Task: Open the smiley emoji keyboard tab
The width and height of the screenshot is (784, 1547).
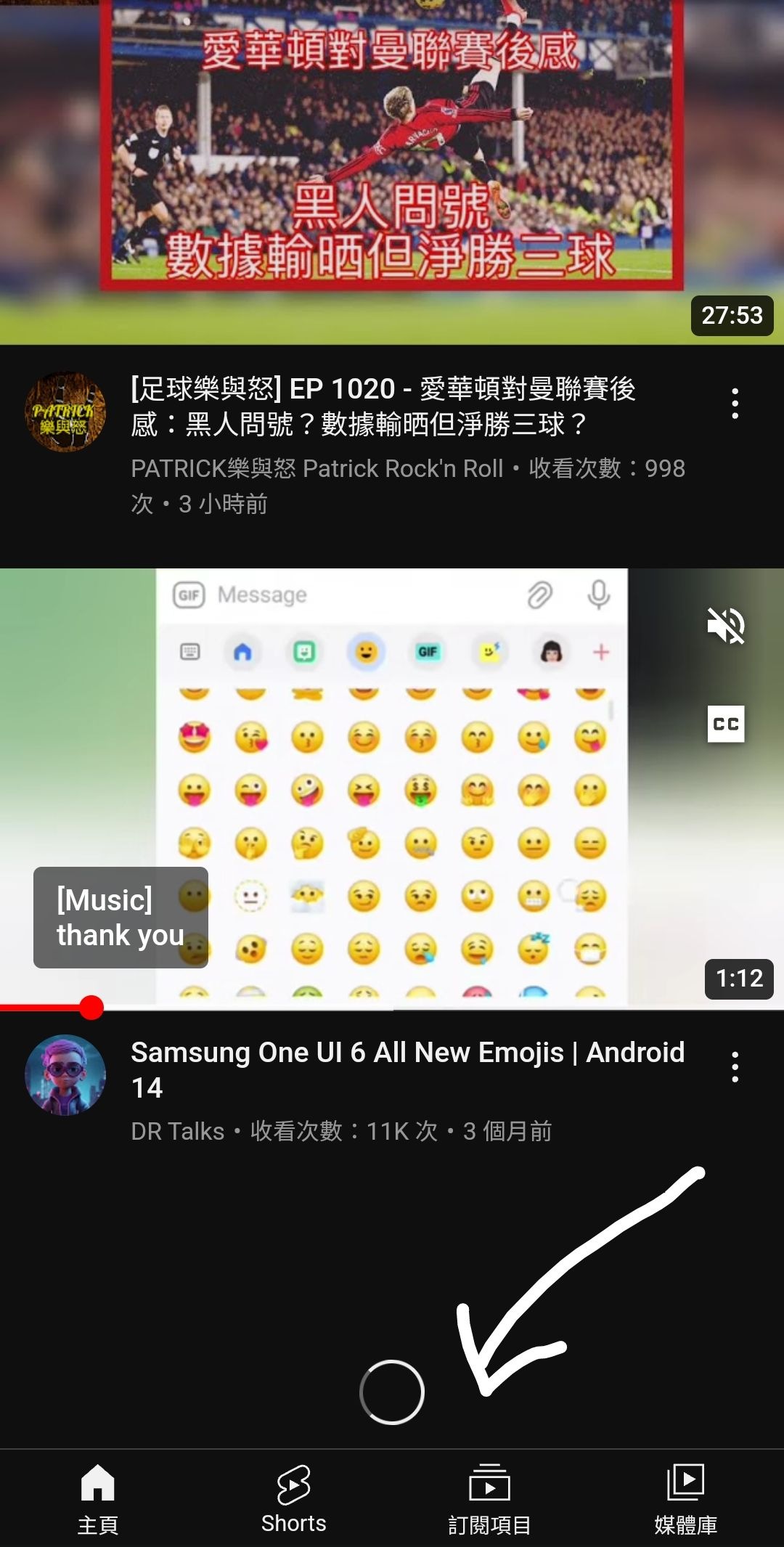Action: click(x=367, y=652)
